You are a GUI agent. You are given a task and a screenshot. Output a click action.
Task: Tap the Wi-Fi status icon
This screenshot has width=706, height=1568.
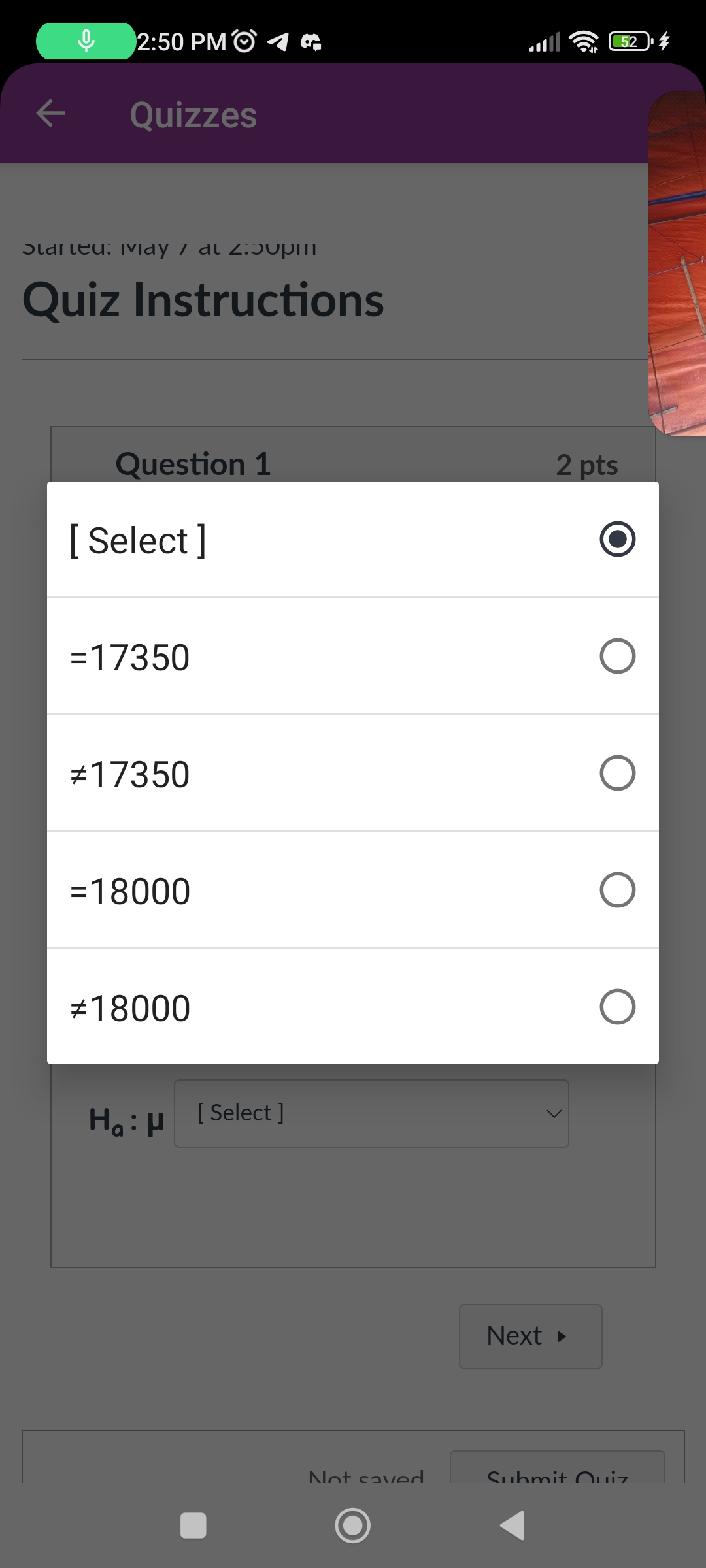pyautogui.click(x=584, y=41)
